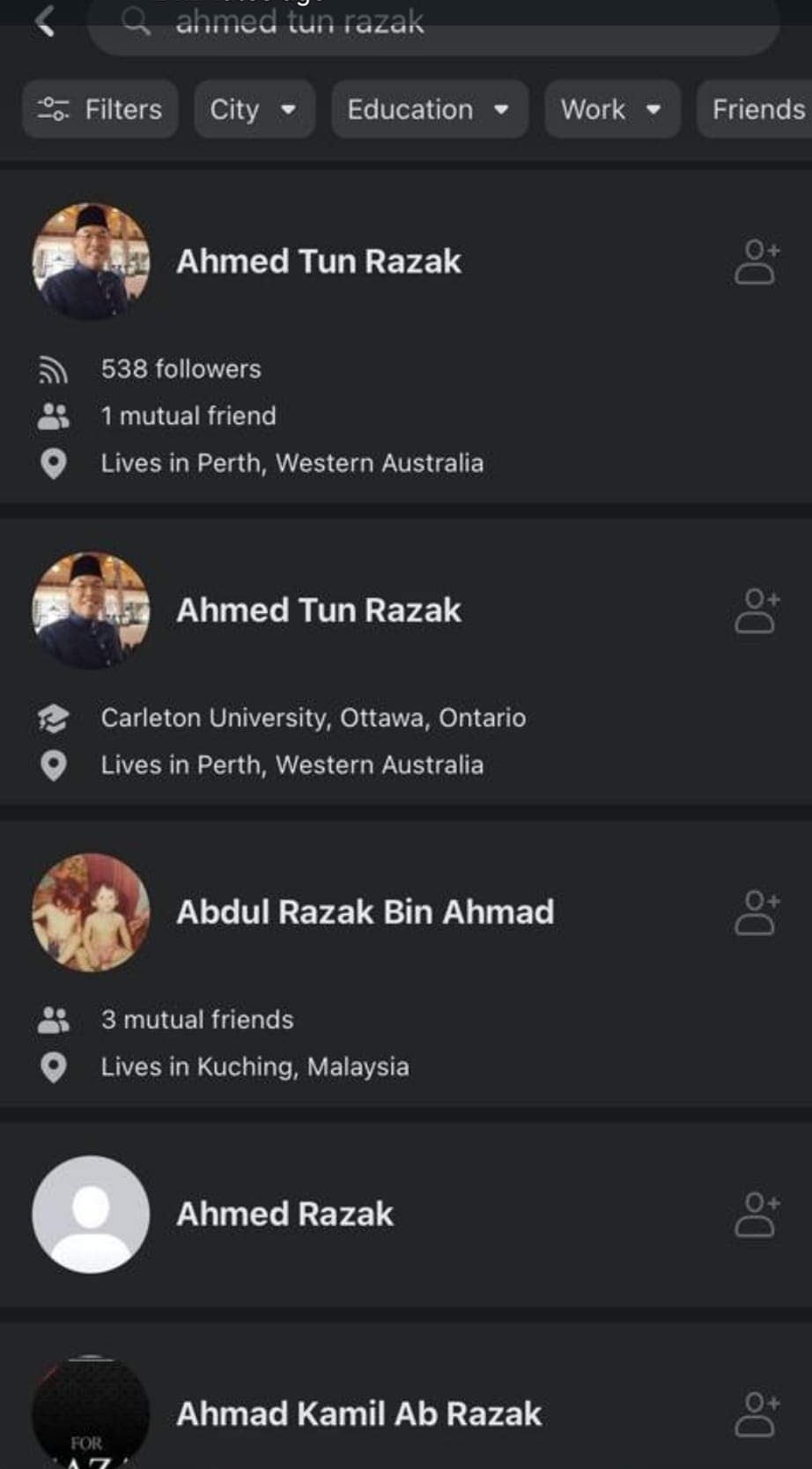The height and width of the screenshot is (1469, 812).
Task: Open Ahmed Razak's profile
Action: (x=284, y=1214)
